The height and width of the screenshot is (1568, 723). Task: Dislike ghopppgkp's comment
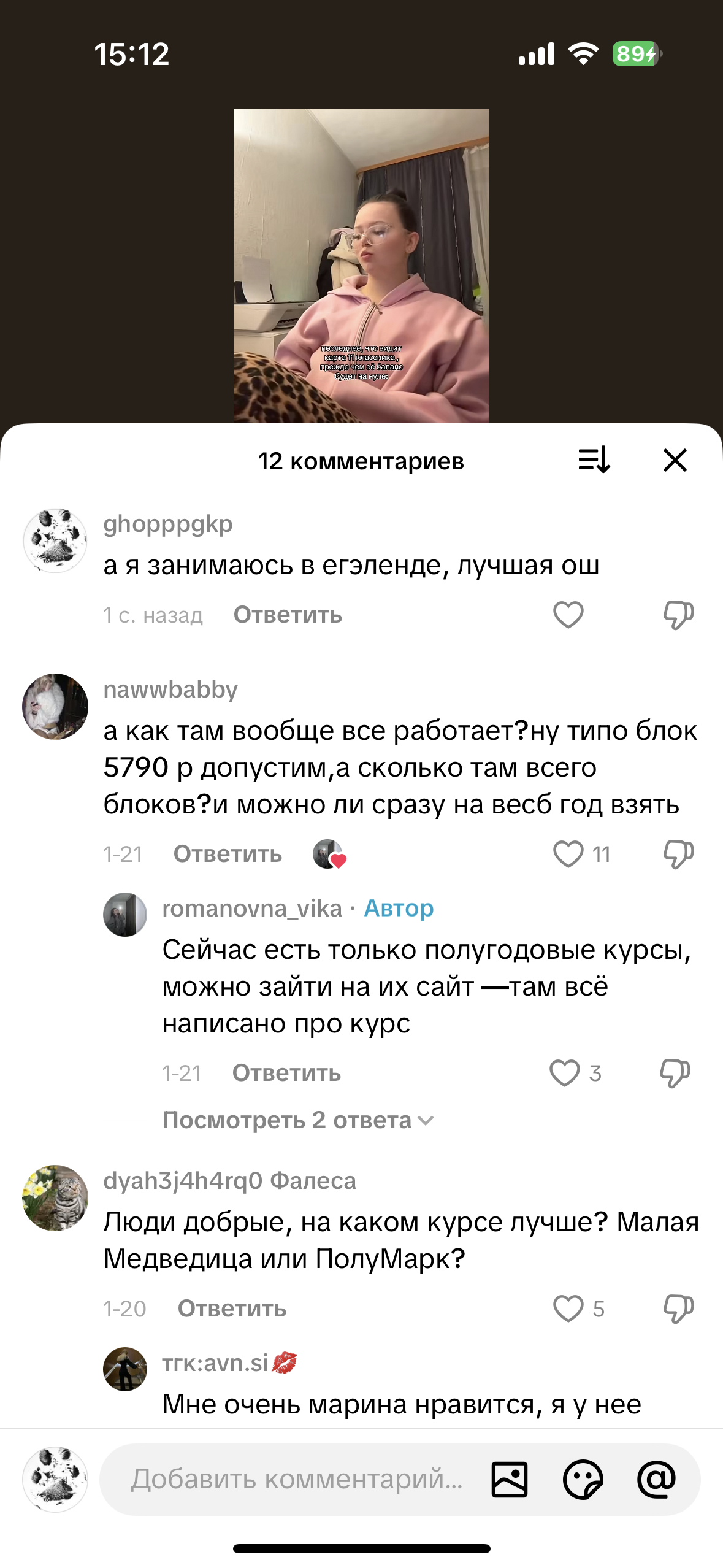tap(678, 615)
